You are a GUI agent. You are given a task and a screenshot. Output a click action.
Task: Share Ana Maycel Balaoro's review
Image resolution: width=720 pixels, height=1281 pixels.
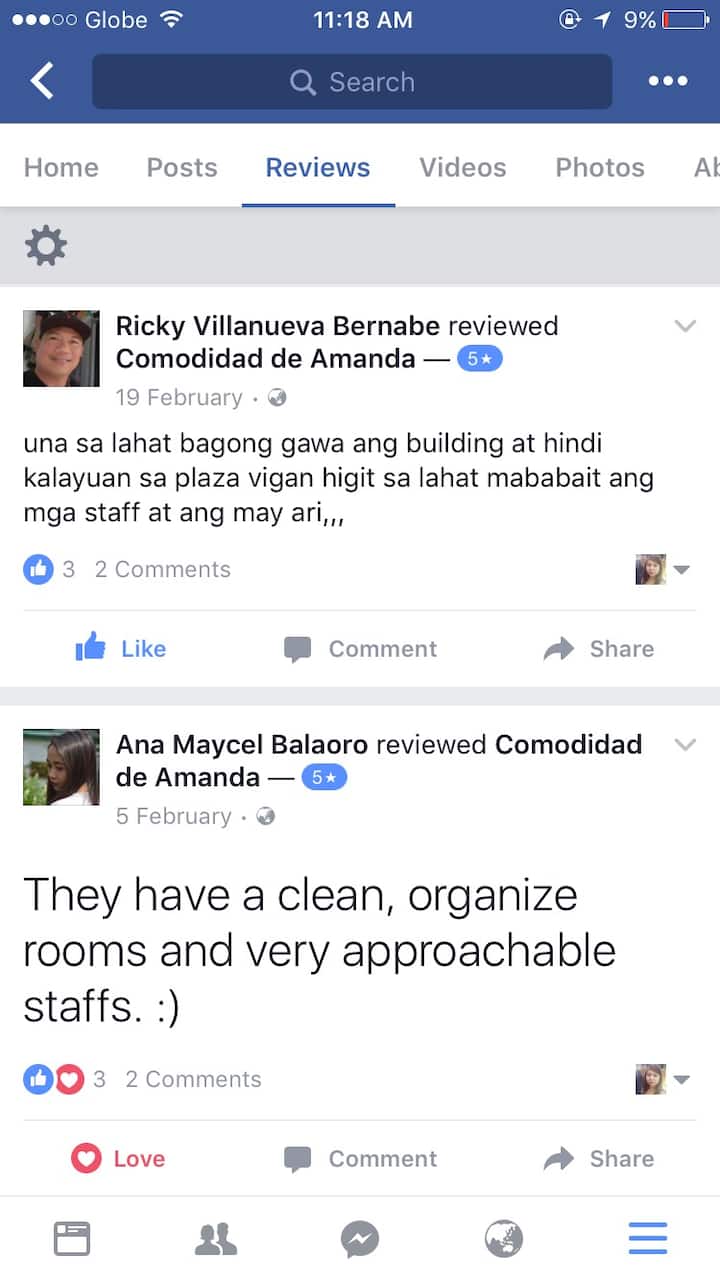[598, 1159]
